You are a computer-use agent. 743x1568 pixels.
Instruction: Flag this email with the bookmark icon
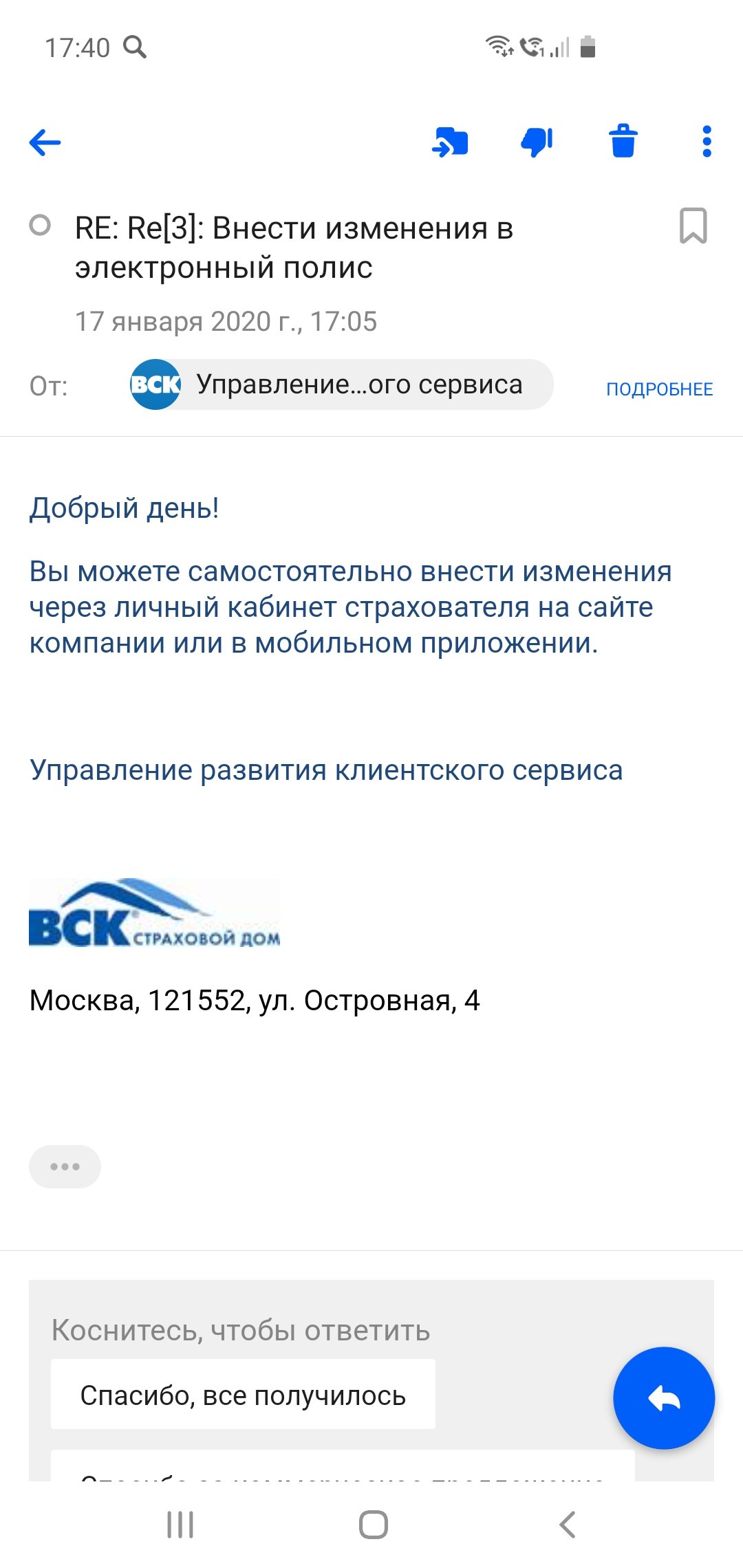point(693,226)
